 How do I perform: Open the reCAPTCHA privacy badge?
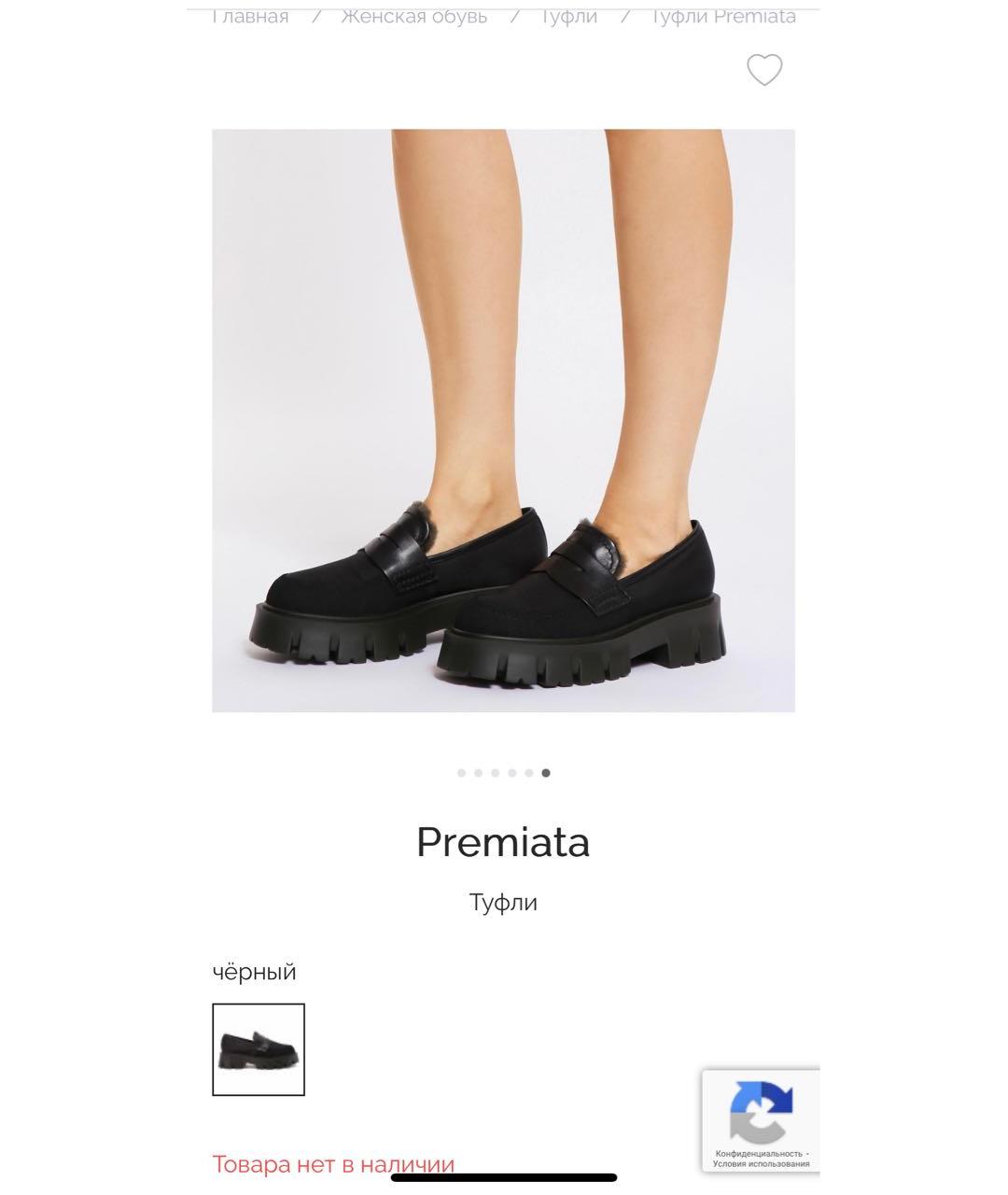(761, 1120)
